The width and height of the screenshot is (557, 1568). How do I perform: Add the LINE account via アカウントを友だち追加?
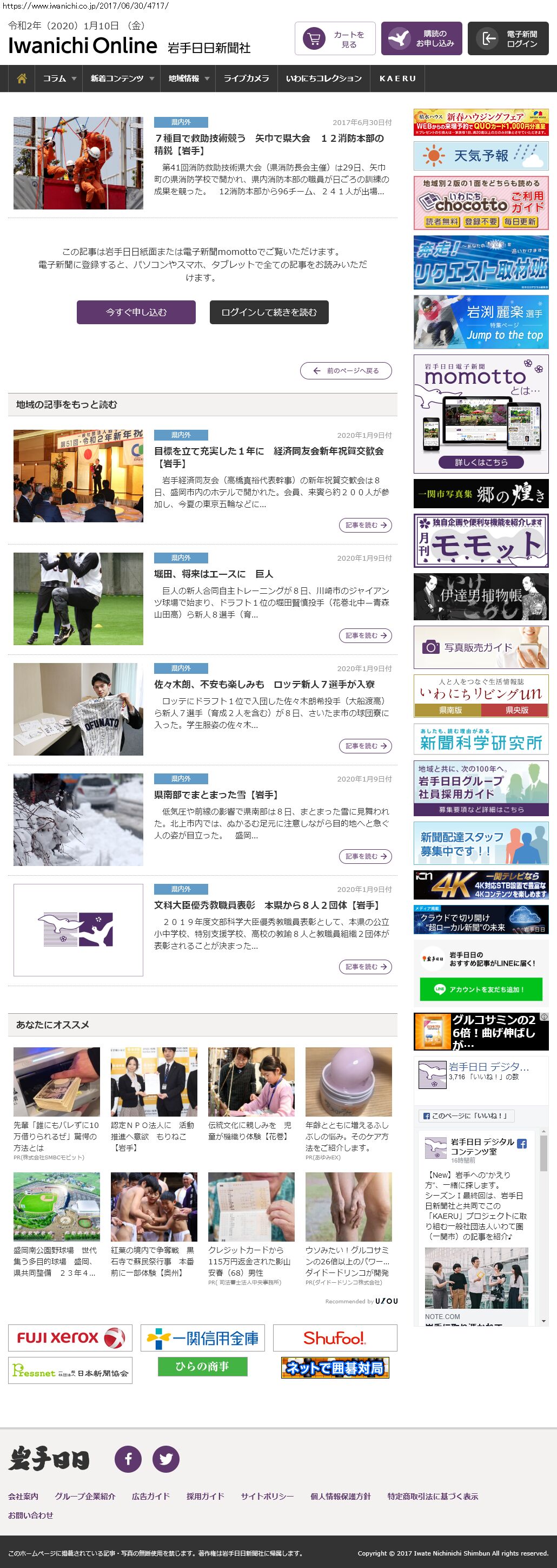click(x=481, y=990)
